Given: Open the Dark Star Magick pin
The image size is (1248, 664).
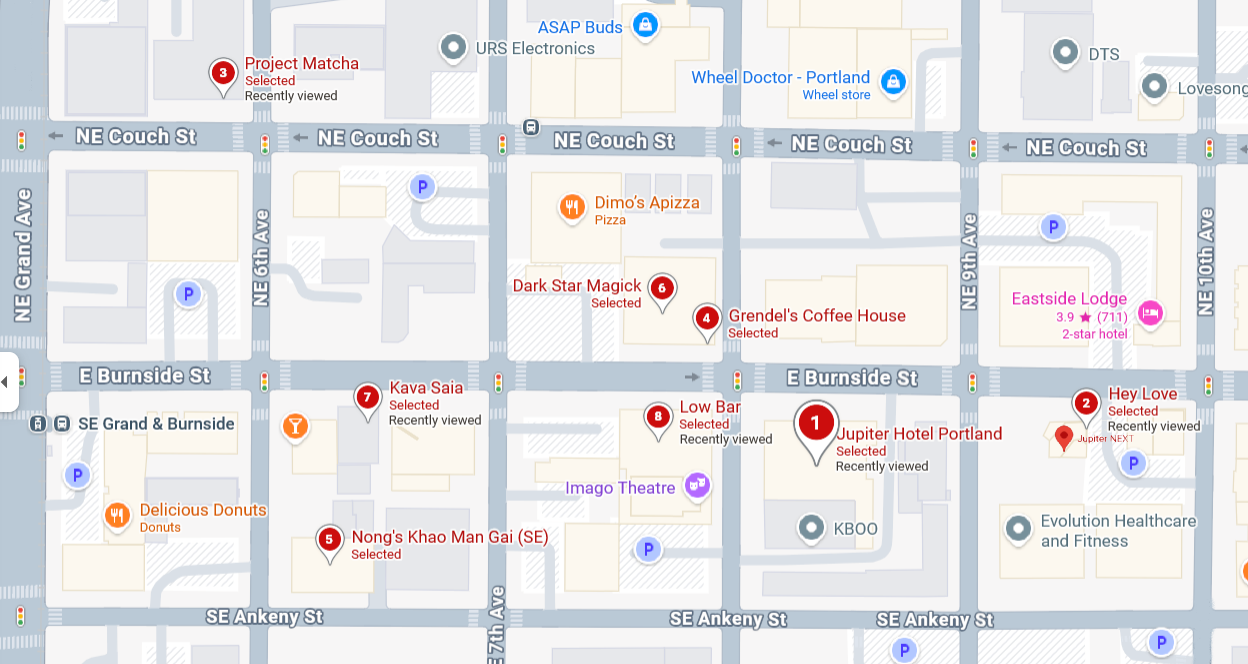Looking at the screenshot, I should pos(661,289).
